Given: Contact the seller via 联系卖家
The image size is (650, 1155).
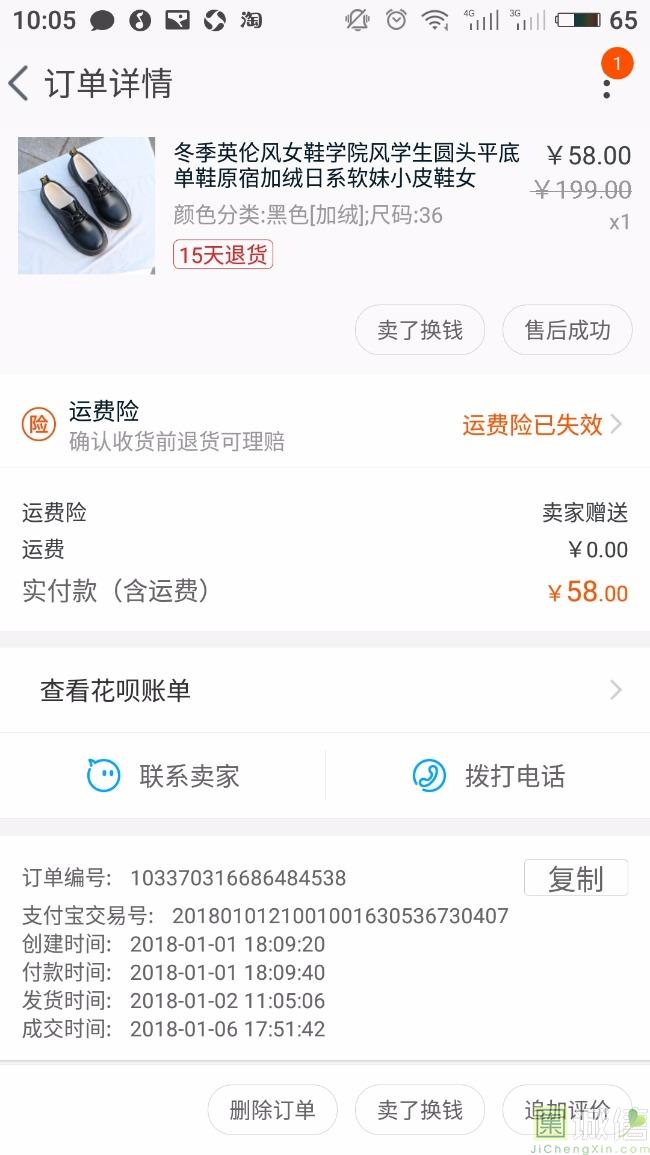Looking at the screenshot, I should 163,776.
